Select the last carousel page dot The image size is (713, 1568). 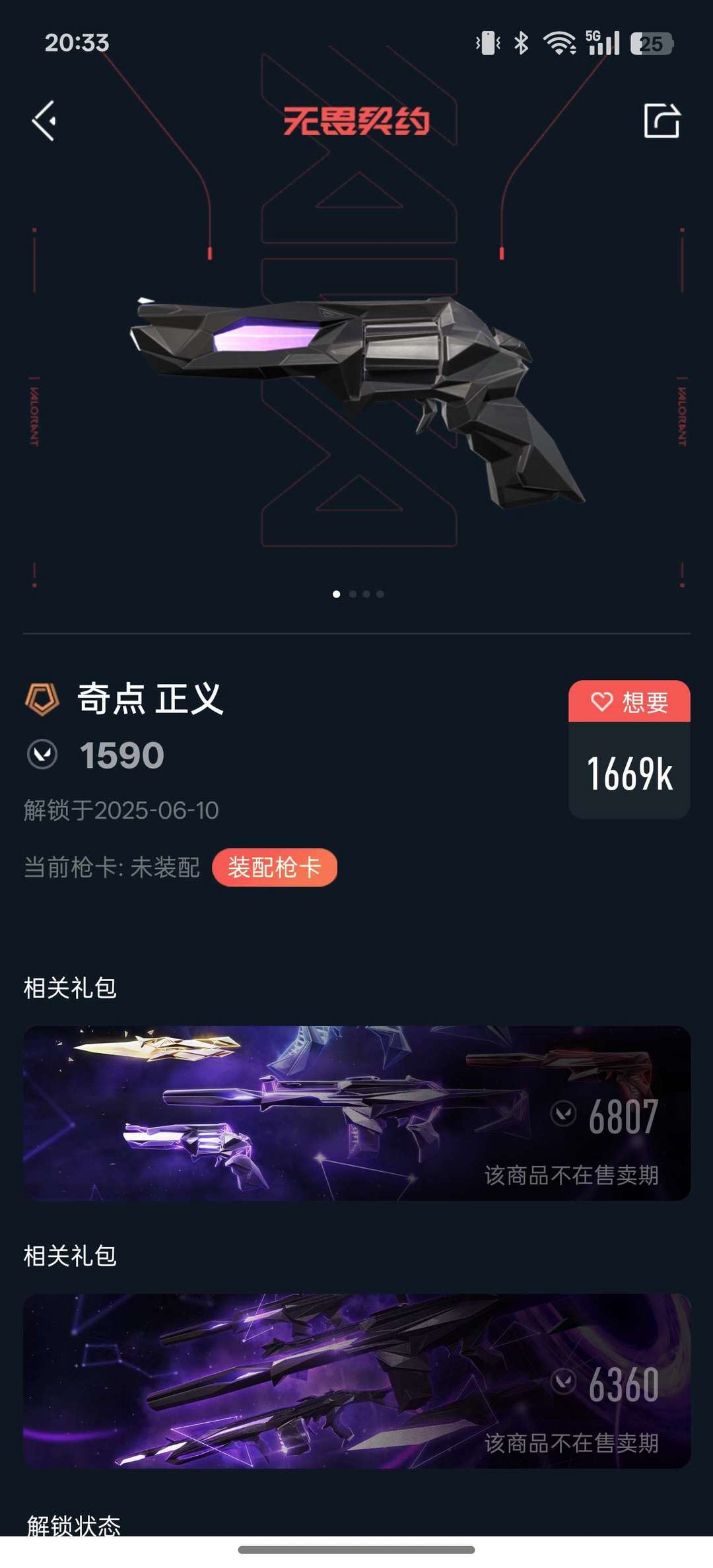point(380,594)
